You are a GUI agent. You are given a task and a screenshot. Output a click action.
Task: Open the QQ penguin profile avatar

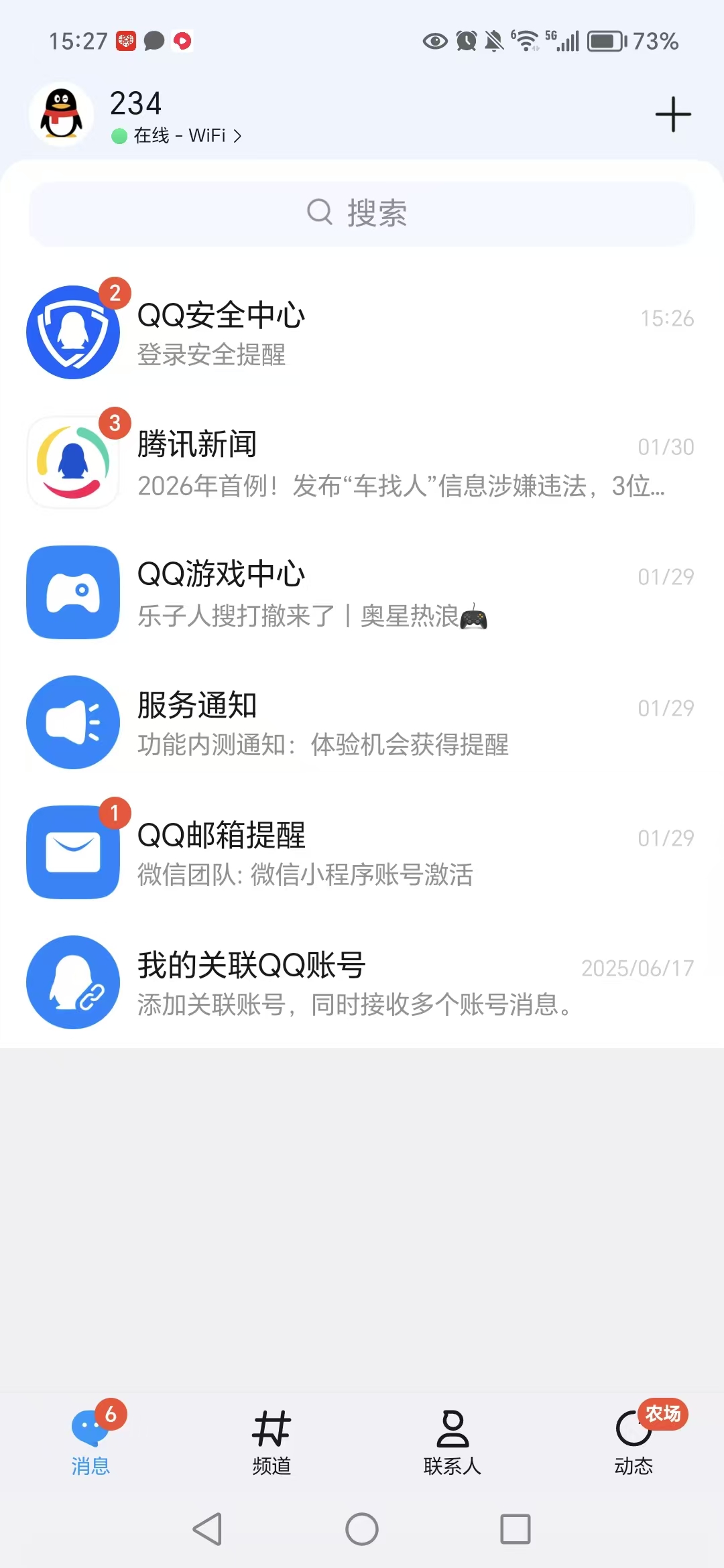pos(62,115)
